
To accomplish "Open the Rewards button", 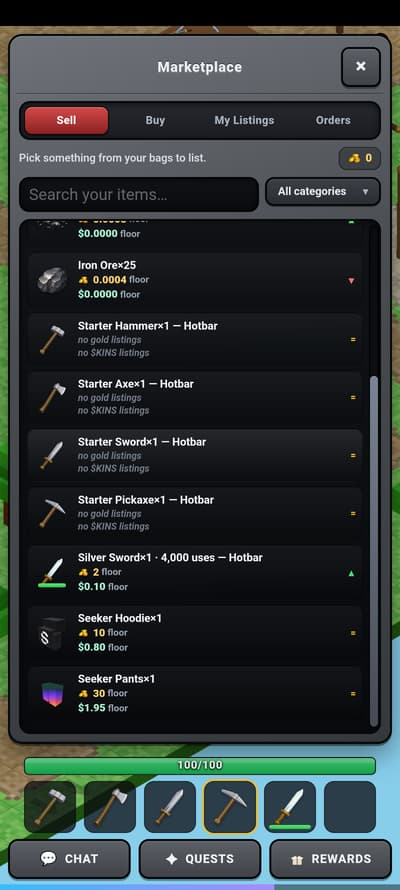I will tap(331, 859).
